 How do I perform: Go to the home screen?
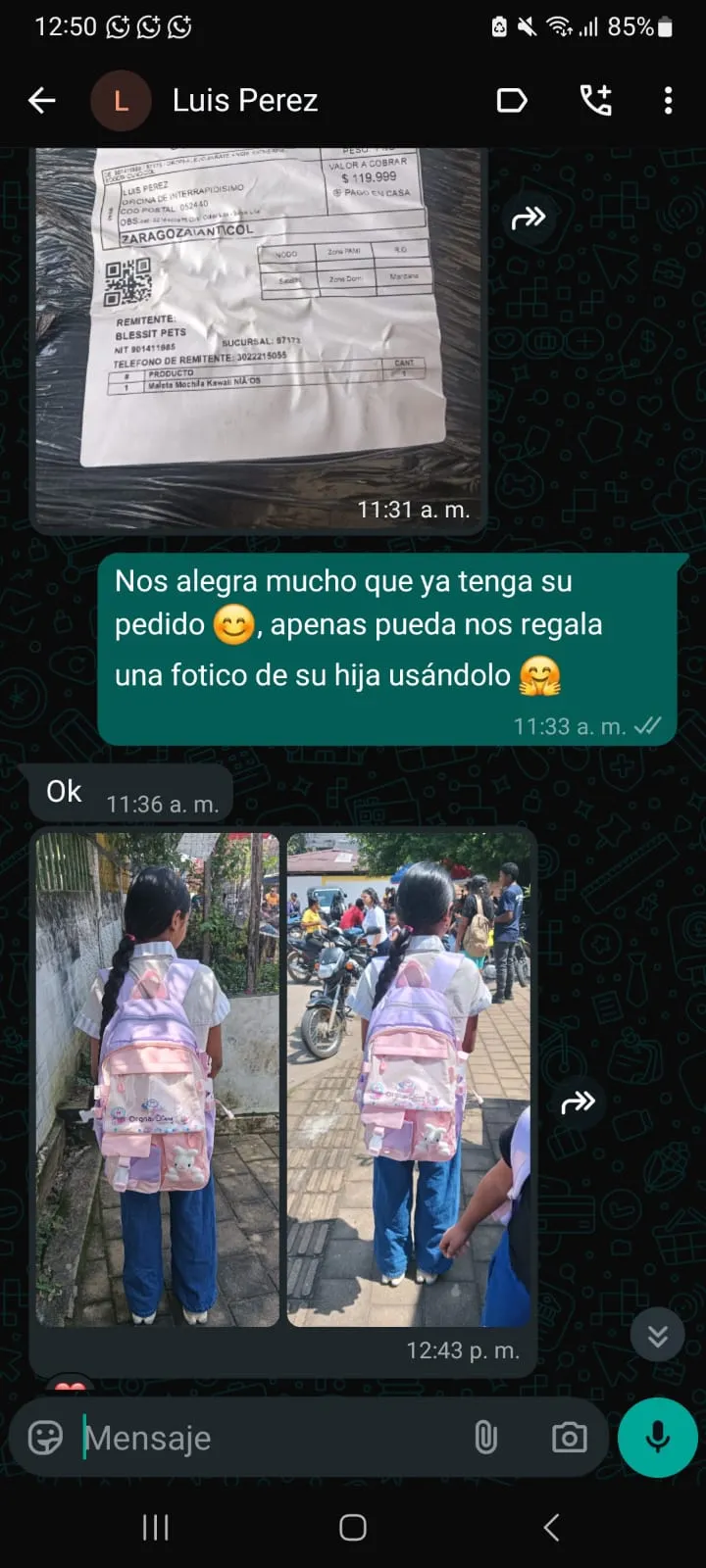[x=353, y=1527]
